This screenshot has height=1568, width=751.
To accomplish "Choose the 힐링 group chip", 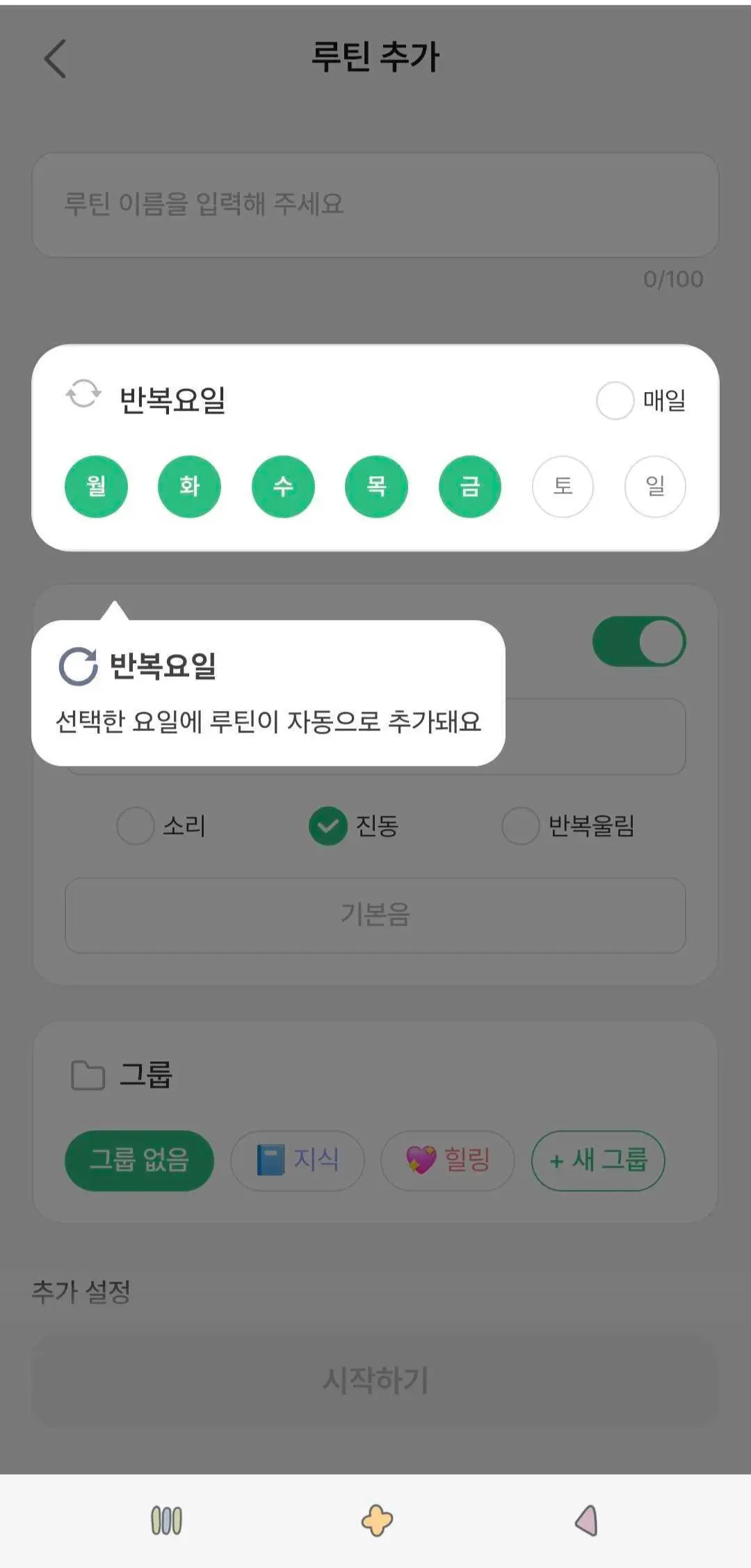I will pos(448,1160).
